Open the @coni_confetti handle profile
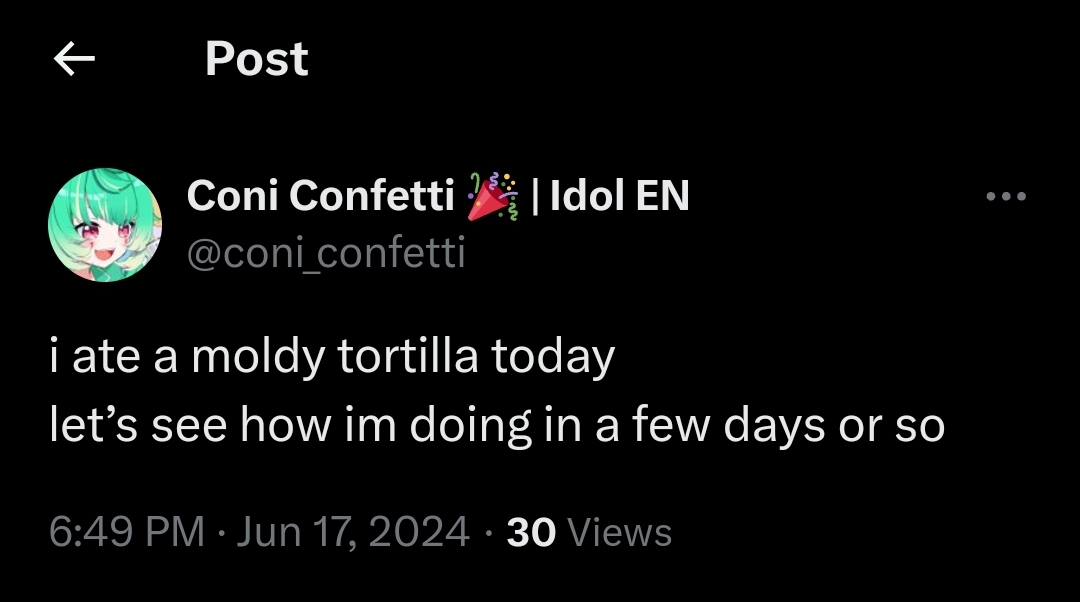This screenshot has height=602, width=1080. click(326, 254)
